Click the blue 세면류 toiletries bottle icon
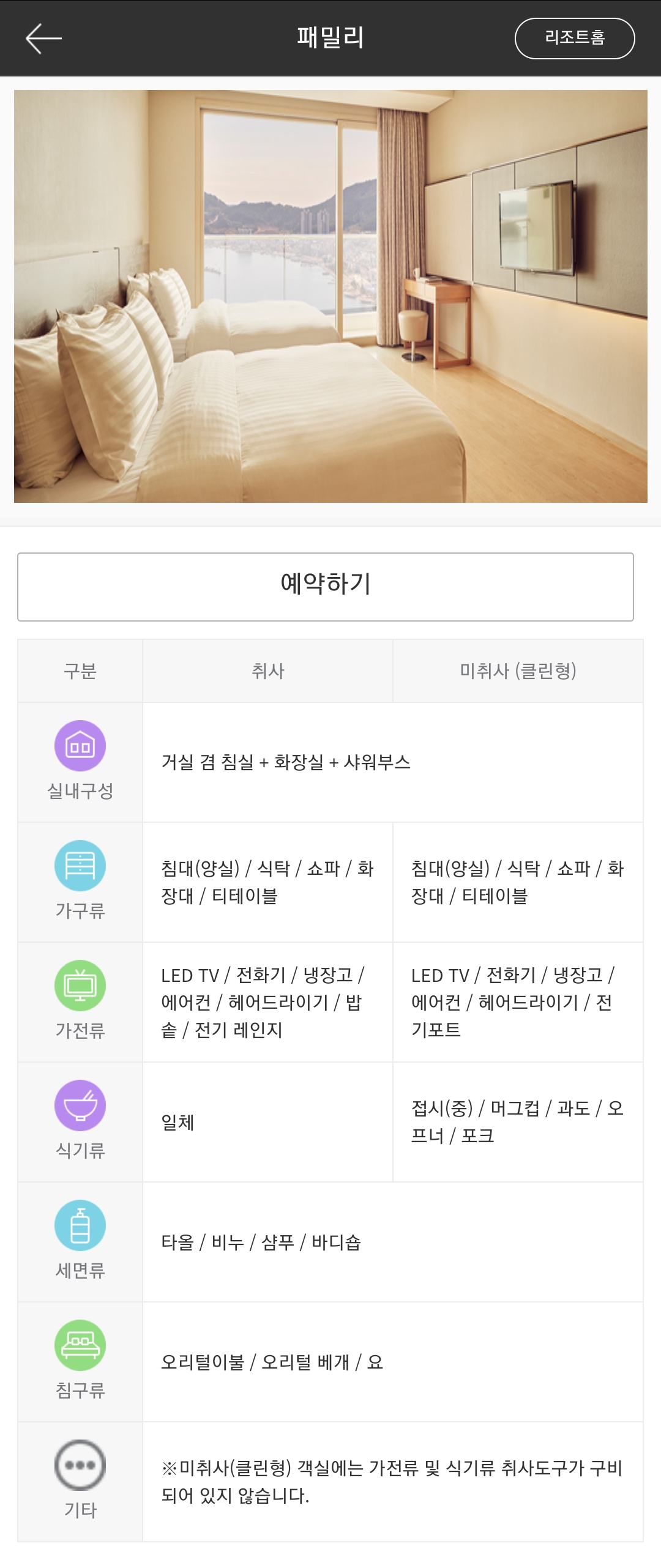 point(80,1225)
